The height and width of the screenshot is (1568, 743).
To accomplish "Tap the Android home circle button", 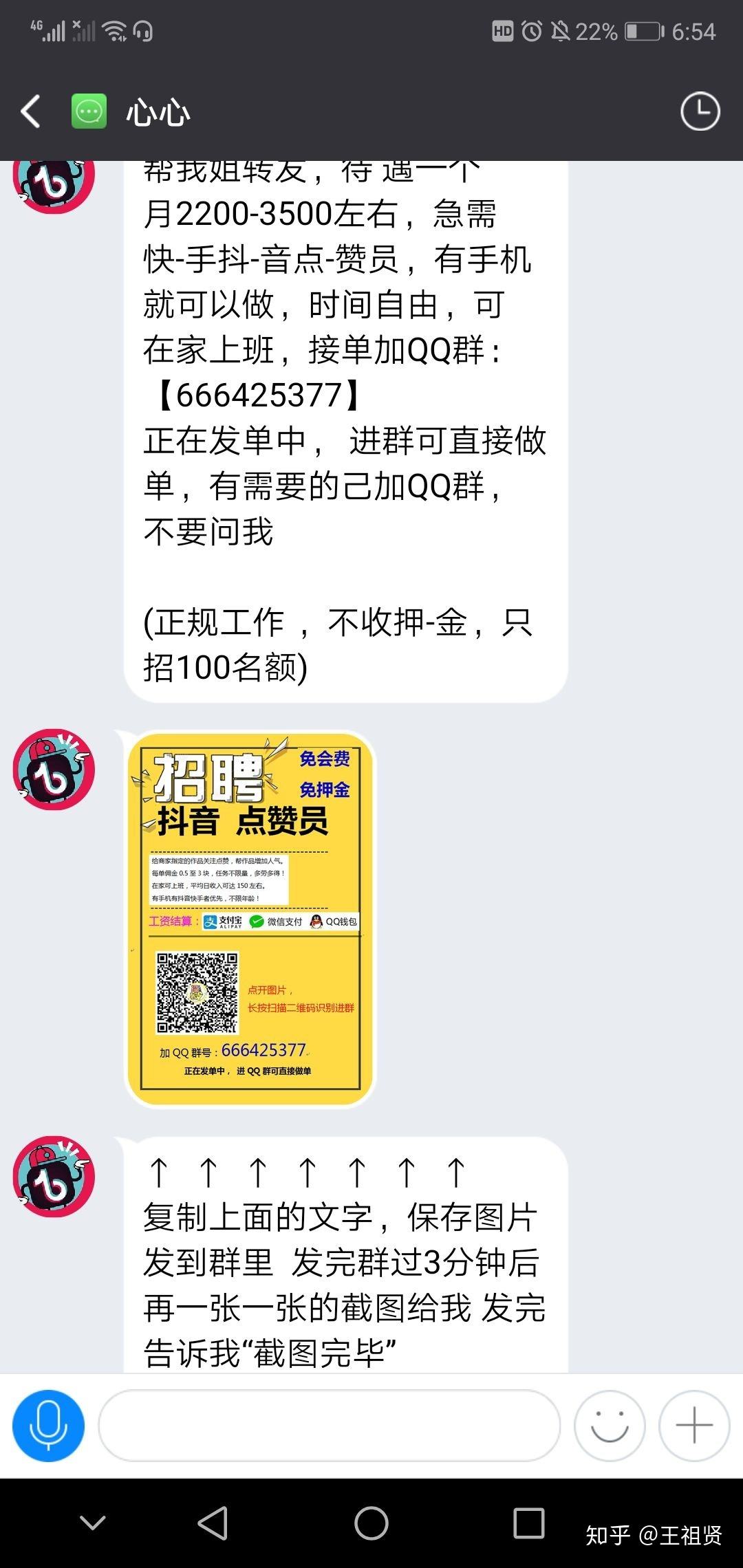I will (371, 1522).
